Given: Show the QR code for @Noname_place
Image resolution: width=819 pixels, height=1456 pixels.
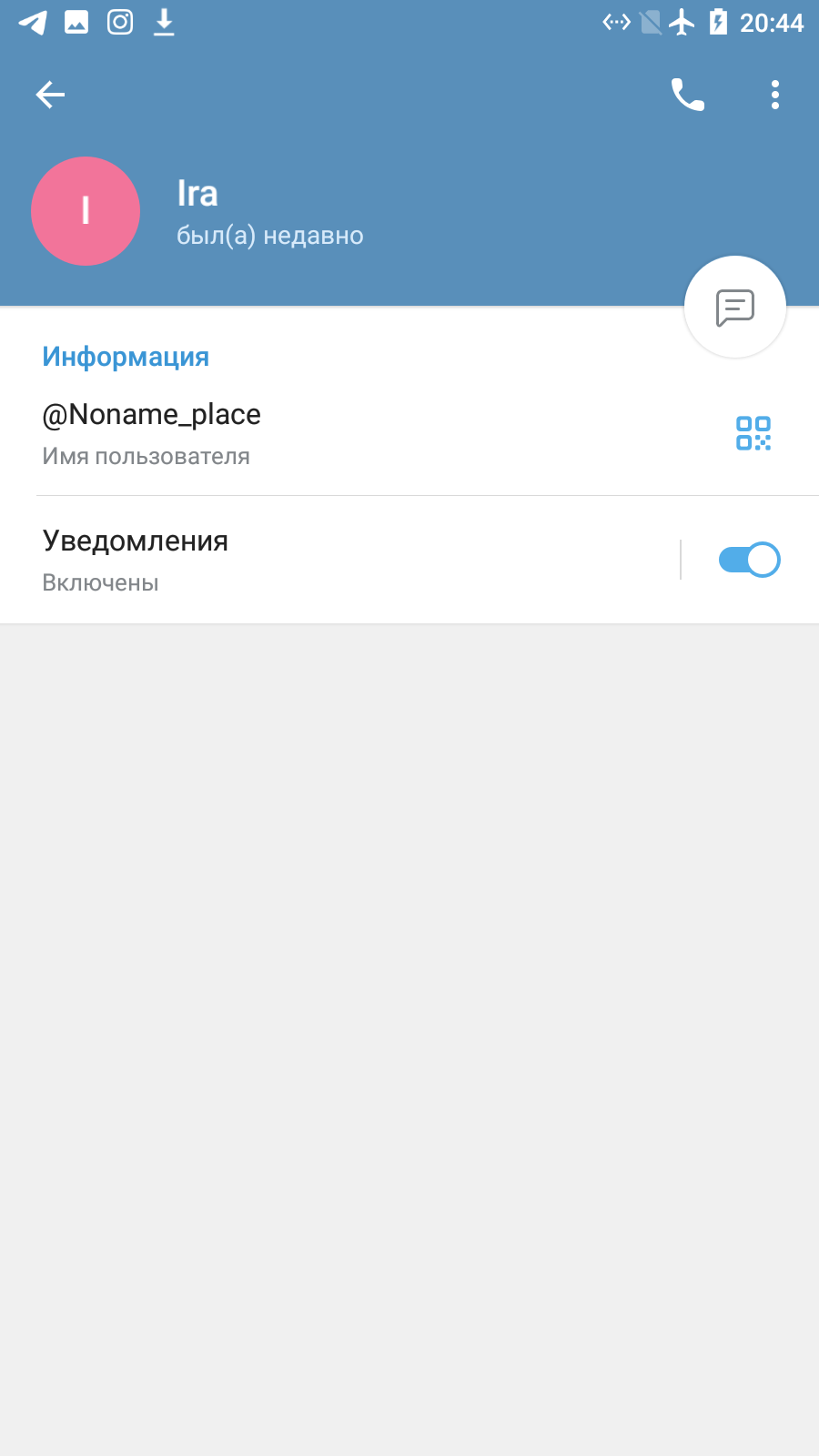Looking at the screenshot, I should (x=753, y=433).
